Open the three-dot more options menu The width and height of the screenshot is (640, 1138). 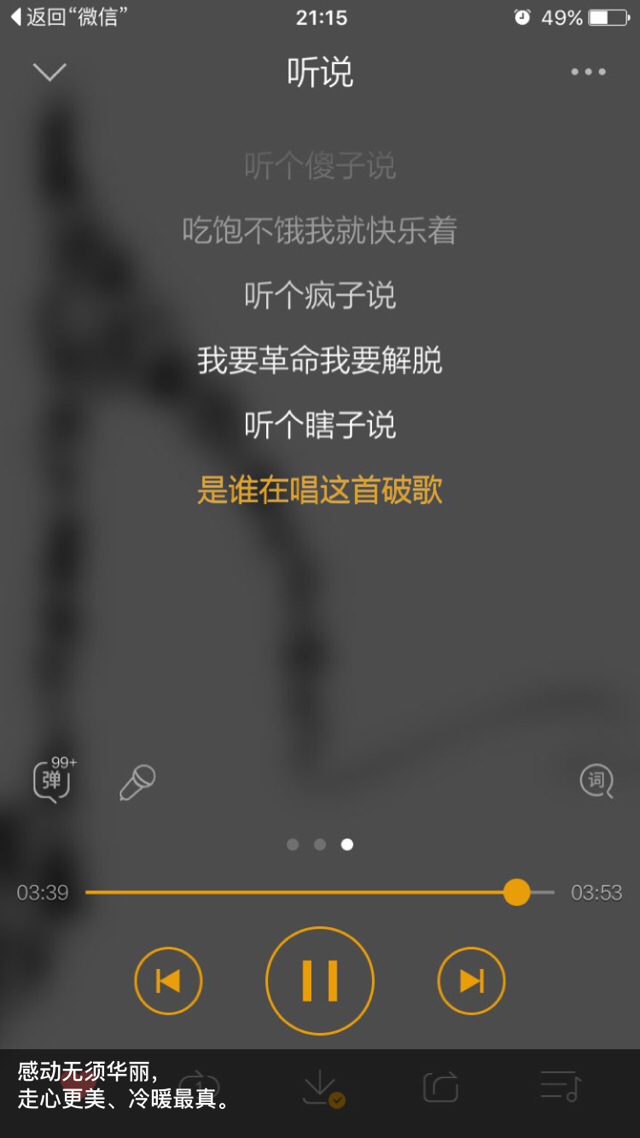coord(588,71)
